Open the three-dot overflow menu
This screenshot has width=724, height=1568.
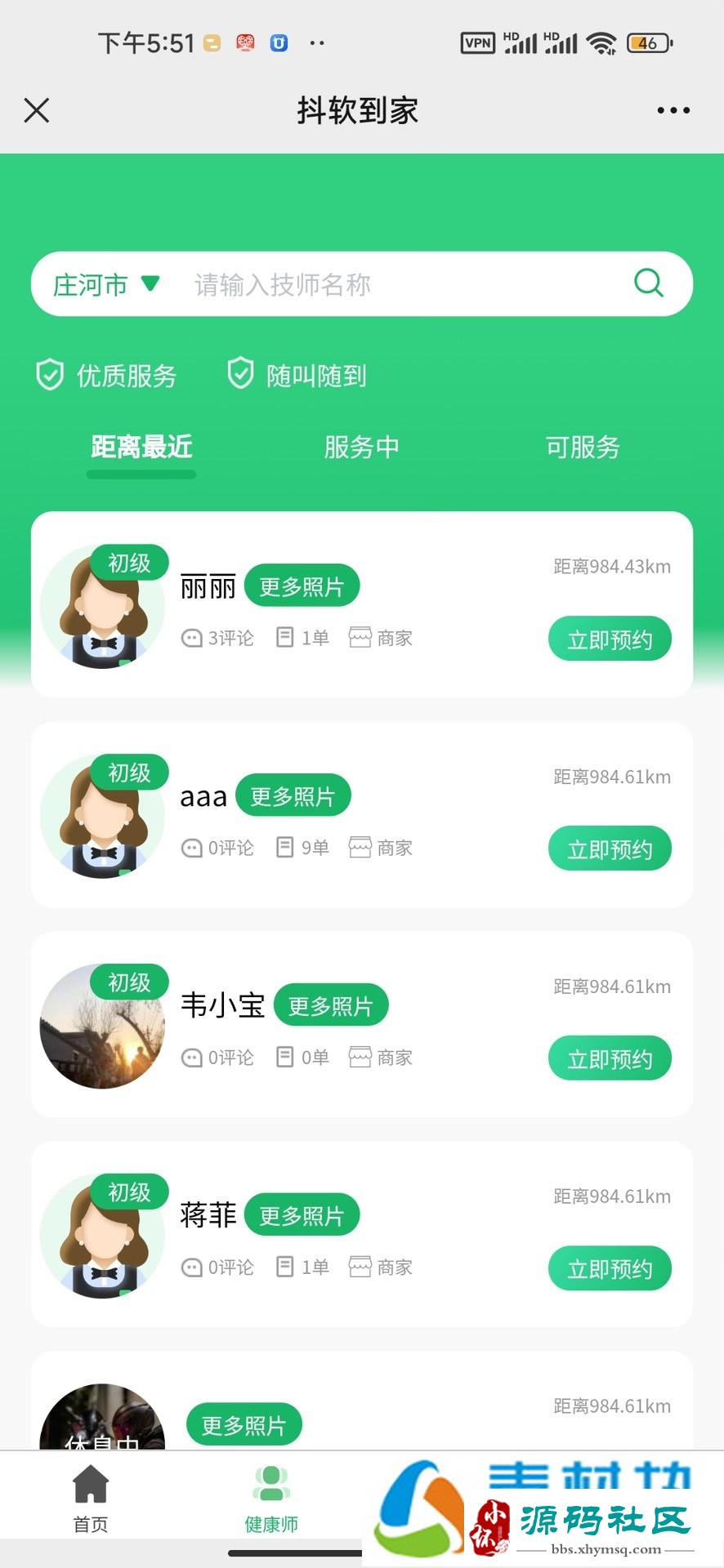point(673,110)
